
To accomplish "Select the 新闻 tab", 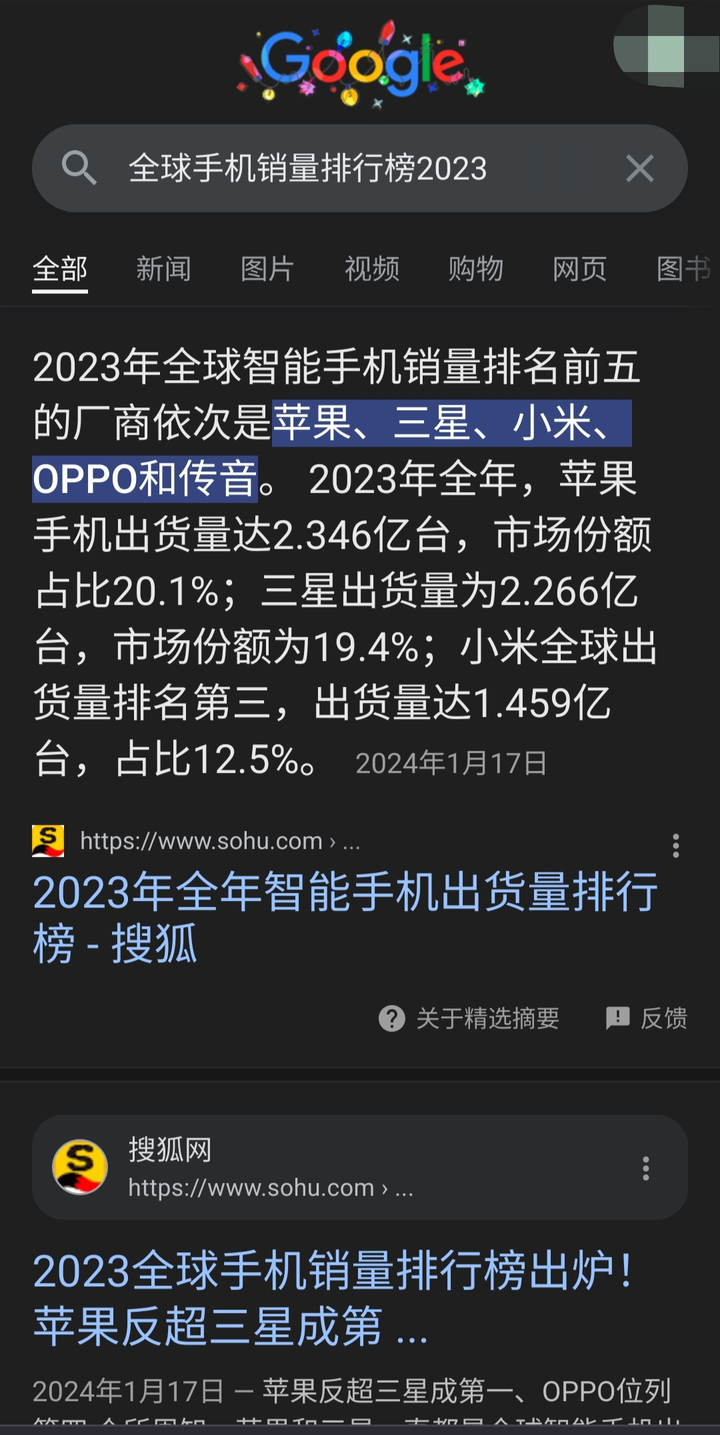I will pos(163,269).
